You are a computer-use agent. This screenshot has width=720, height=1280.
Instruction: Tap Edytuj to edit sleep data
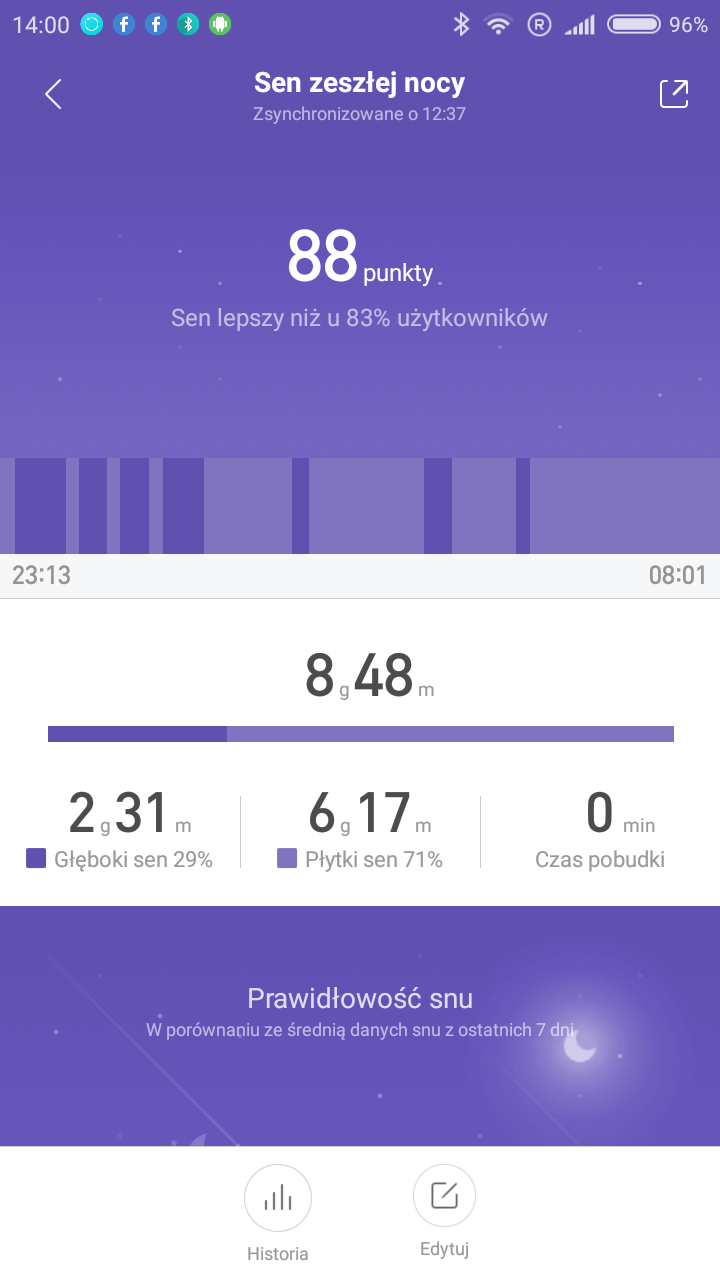pyautogui.click(x=444, y=1197)
